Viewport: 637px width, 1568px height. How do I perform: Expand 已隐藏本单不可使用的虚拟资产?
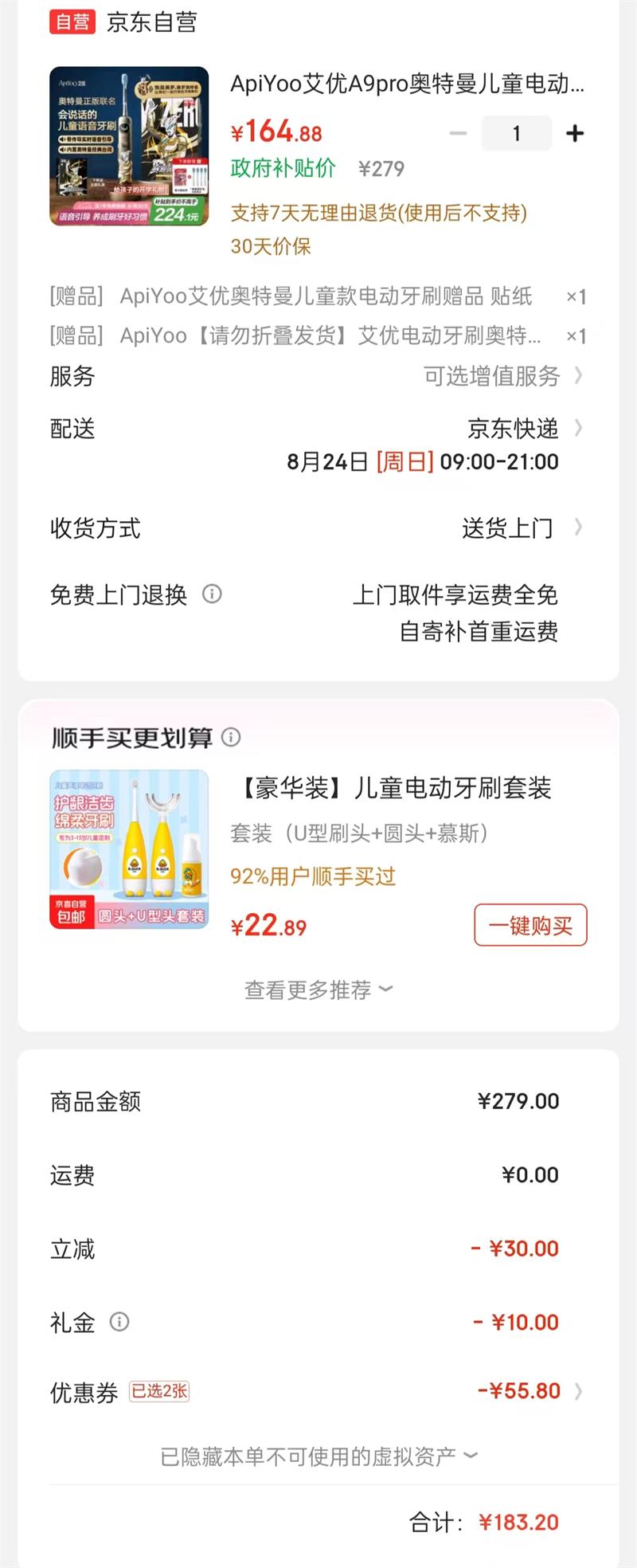318,1456
